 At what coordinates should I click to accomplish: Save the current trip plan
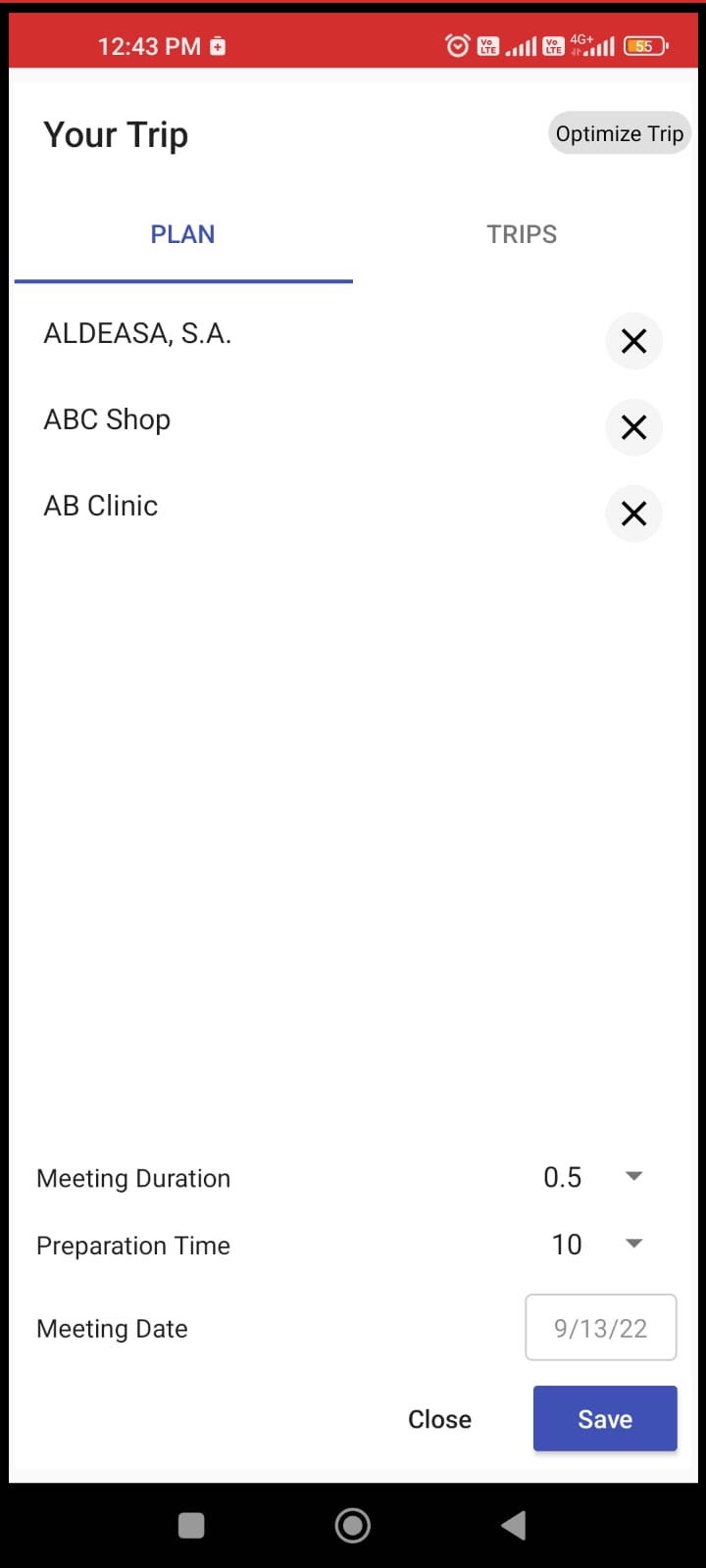(x=604, y=1418)
